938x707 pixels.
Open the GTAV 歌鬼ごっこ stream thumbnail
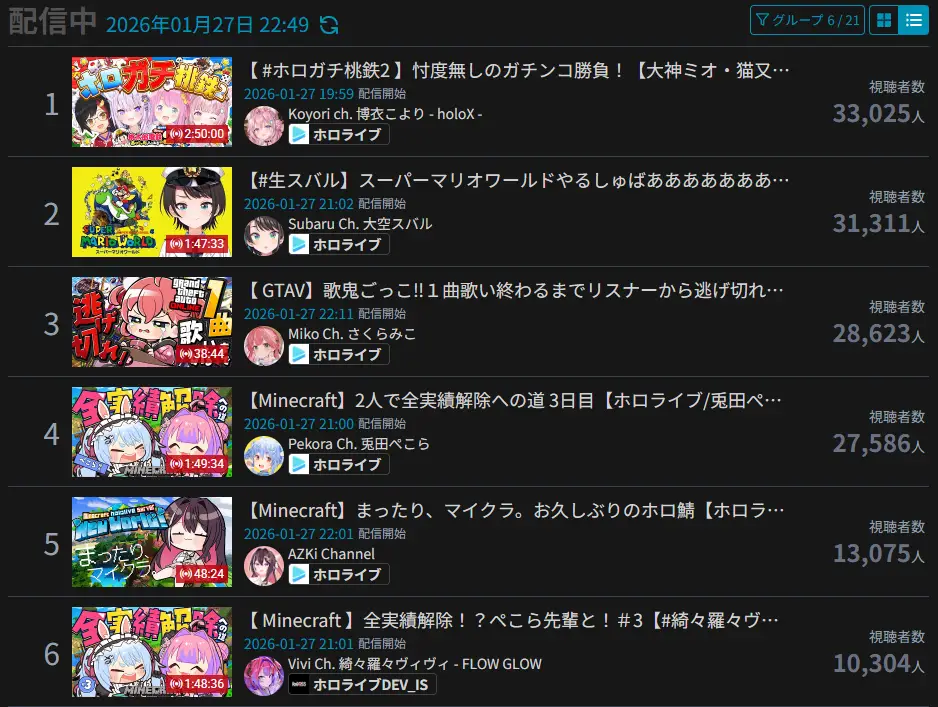click(x=152, y=322)
